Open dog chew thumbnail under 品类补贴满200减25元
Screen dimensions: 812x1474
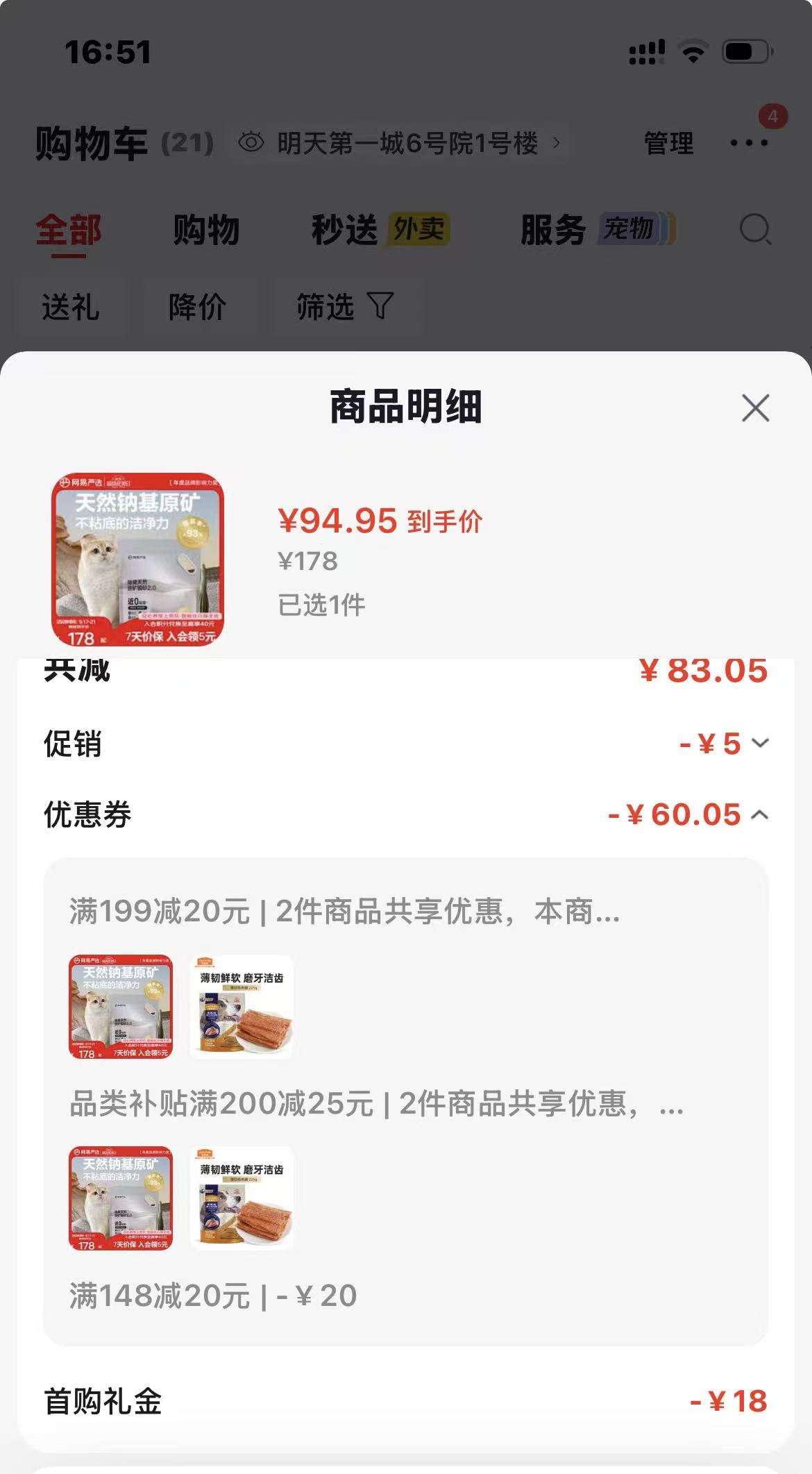(x=242, y=1198)
